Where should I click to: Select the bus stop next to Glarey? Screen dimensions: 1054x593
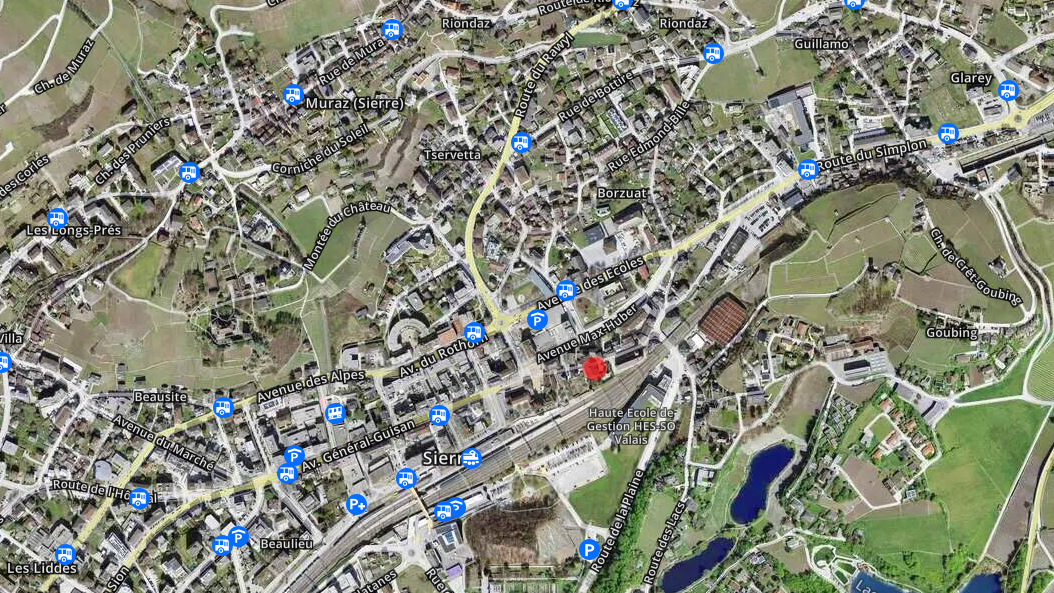tap(1008, 90)
